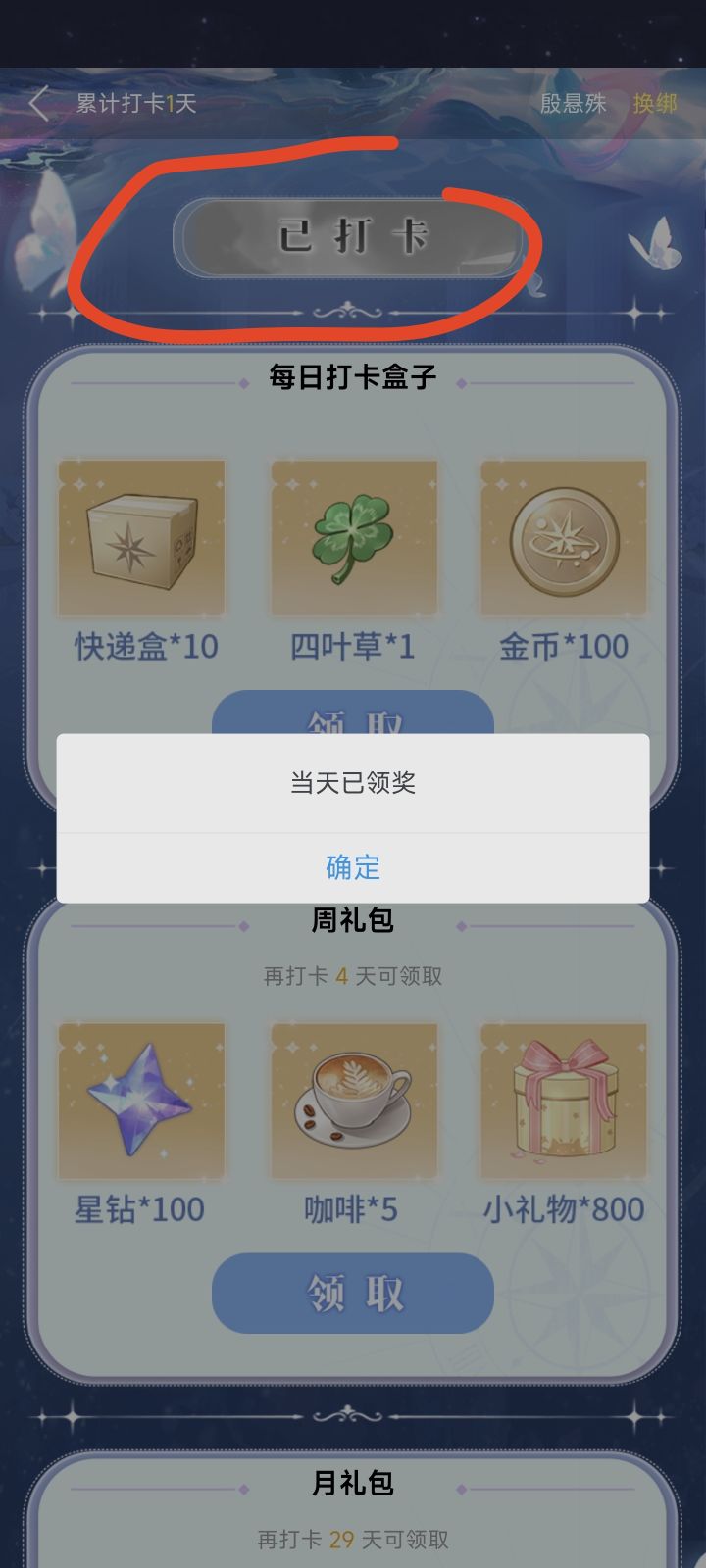Claim the 周礼包 with 领取
The height and width of the screenshot is (1568, 706).
tap(352, 1294)
